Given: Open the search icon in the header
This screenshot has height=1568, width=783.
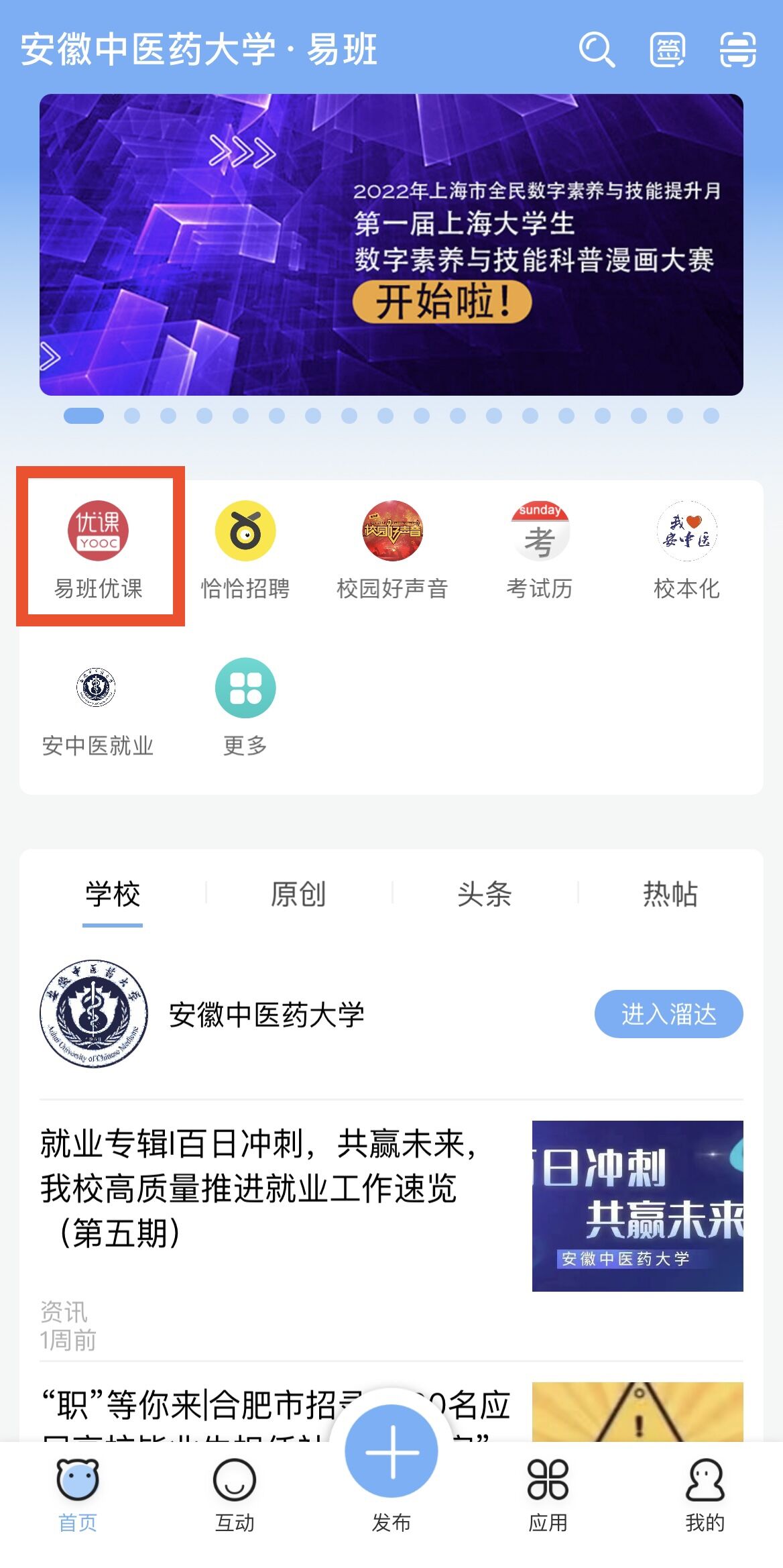Looking at the screenshot, I should tap(596, 50).
